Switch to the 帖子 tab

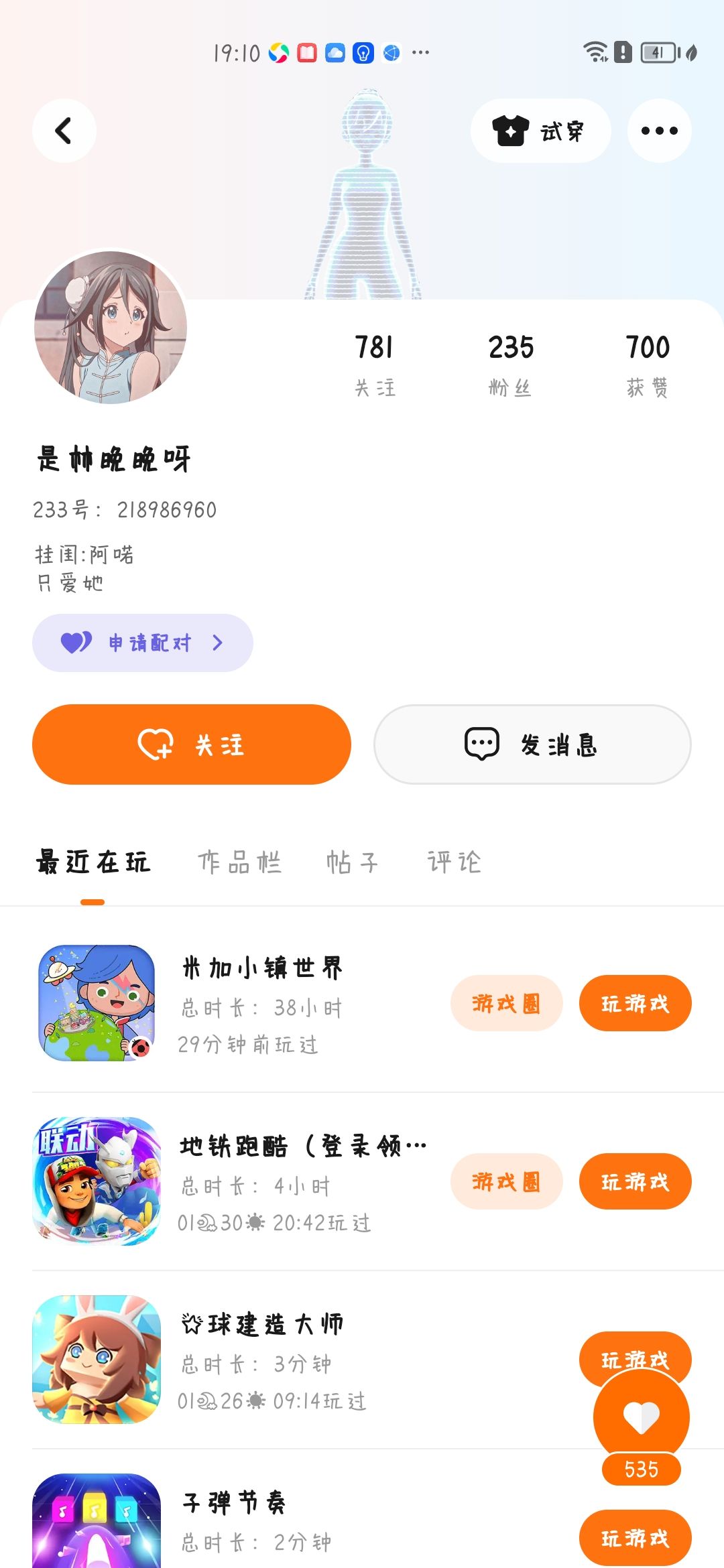(352, 862)
